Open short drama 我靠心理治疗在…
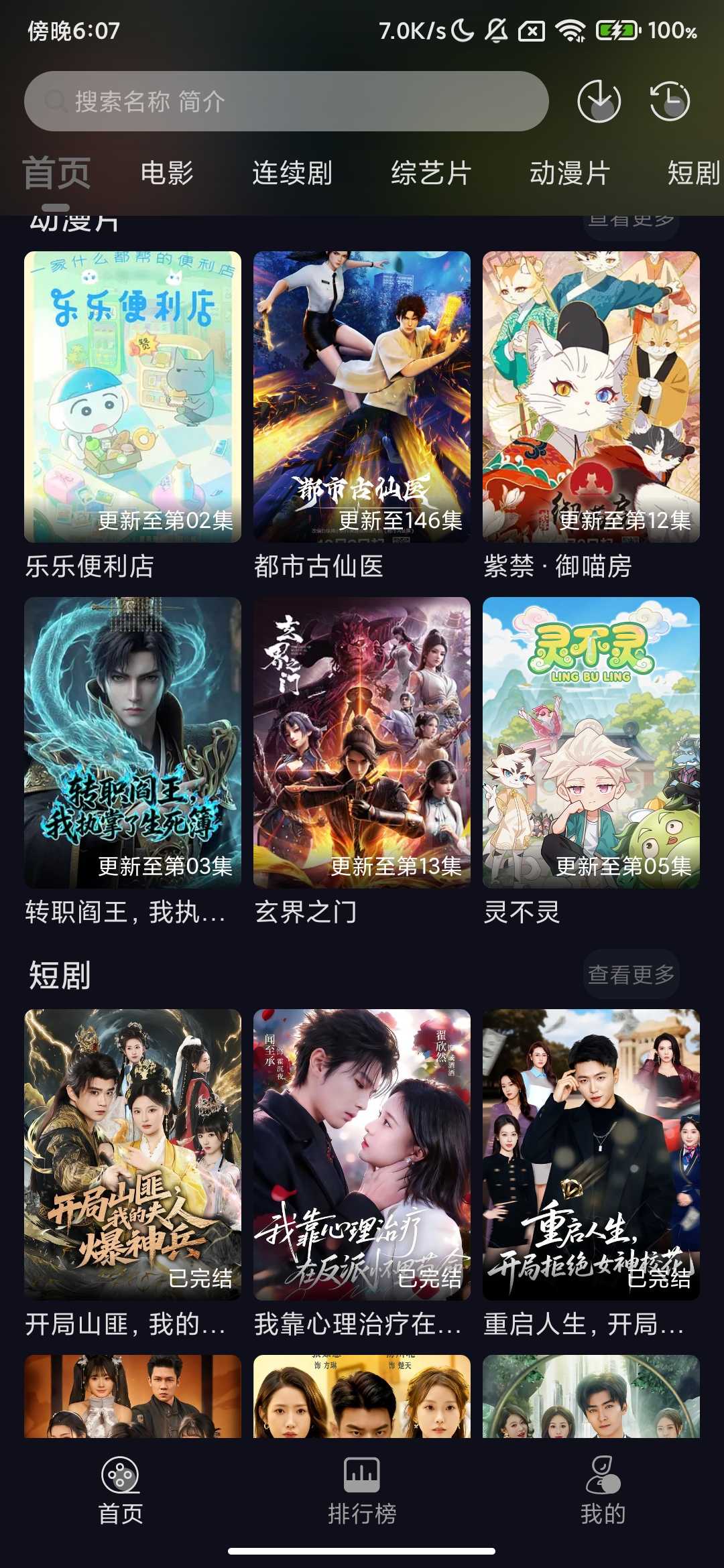Viewport: 724px width, 1568px height. coord(362,1155)
